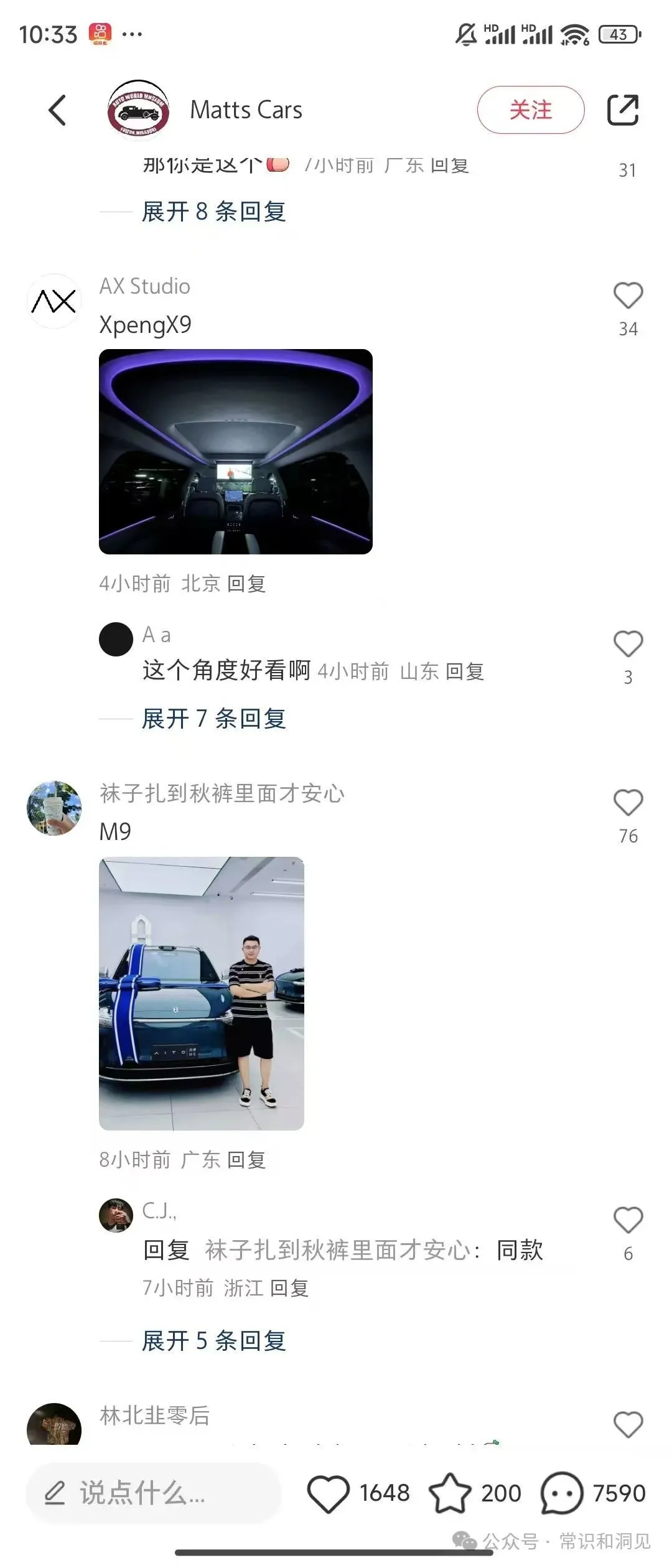Like 林北韭零后's comment

[x=628, y=1424]
